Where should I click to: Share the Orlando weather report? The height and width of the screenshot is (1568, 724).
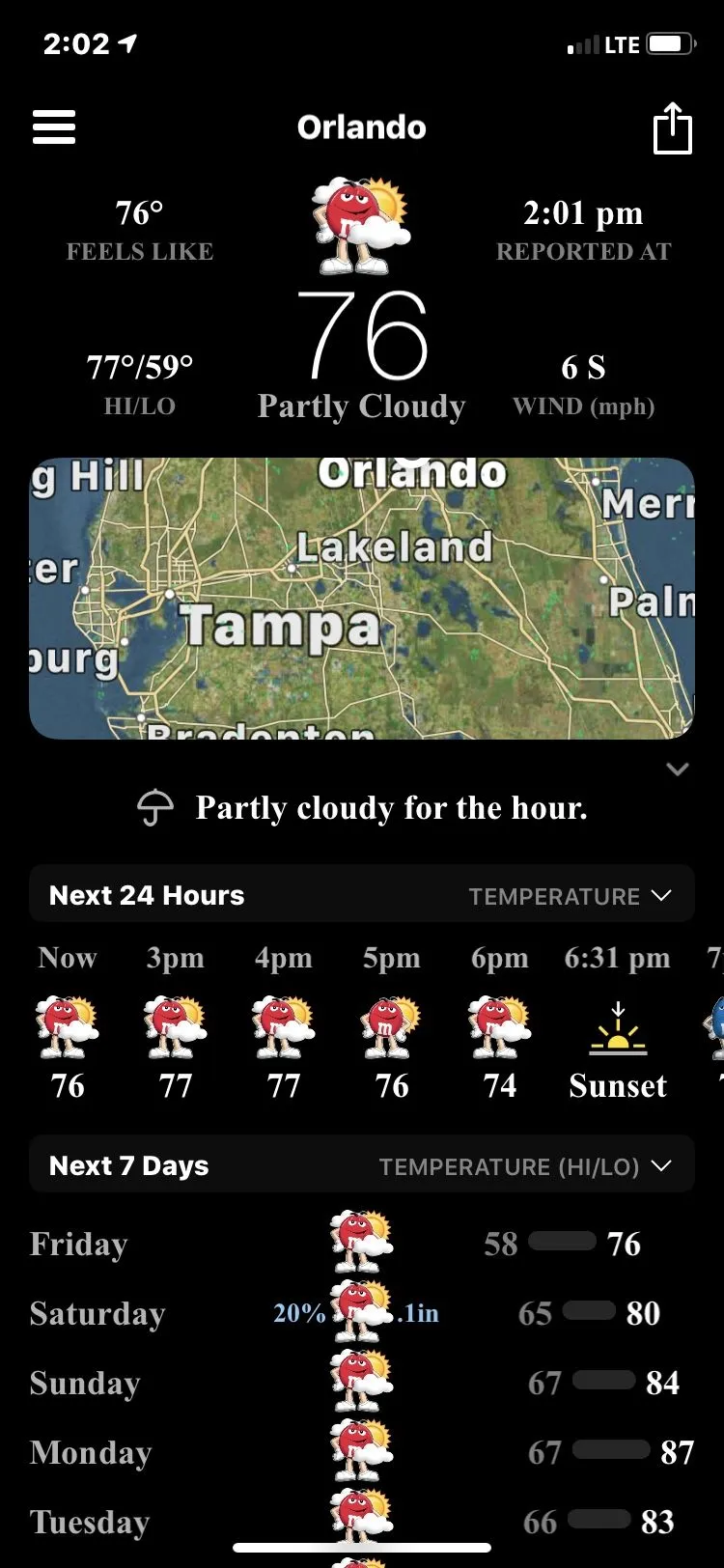pos(673,128)
